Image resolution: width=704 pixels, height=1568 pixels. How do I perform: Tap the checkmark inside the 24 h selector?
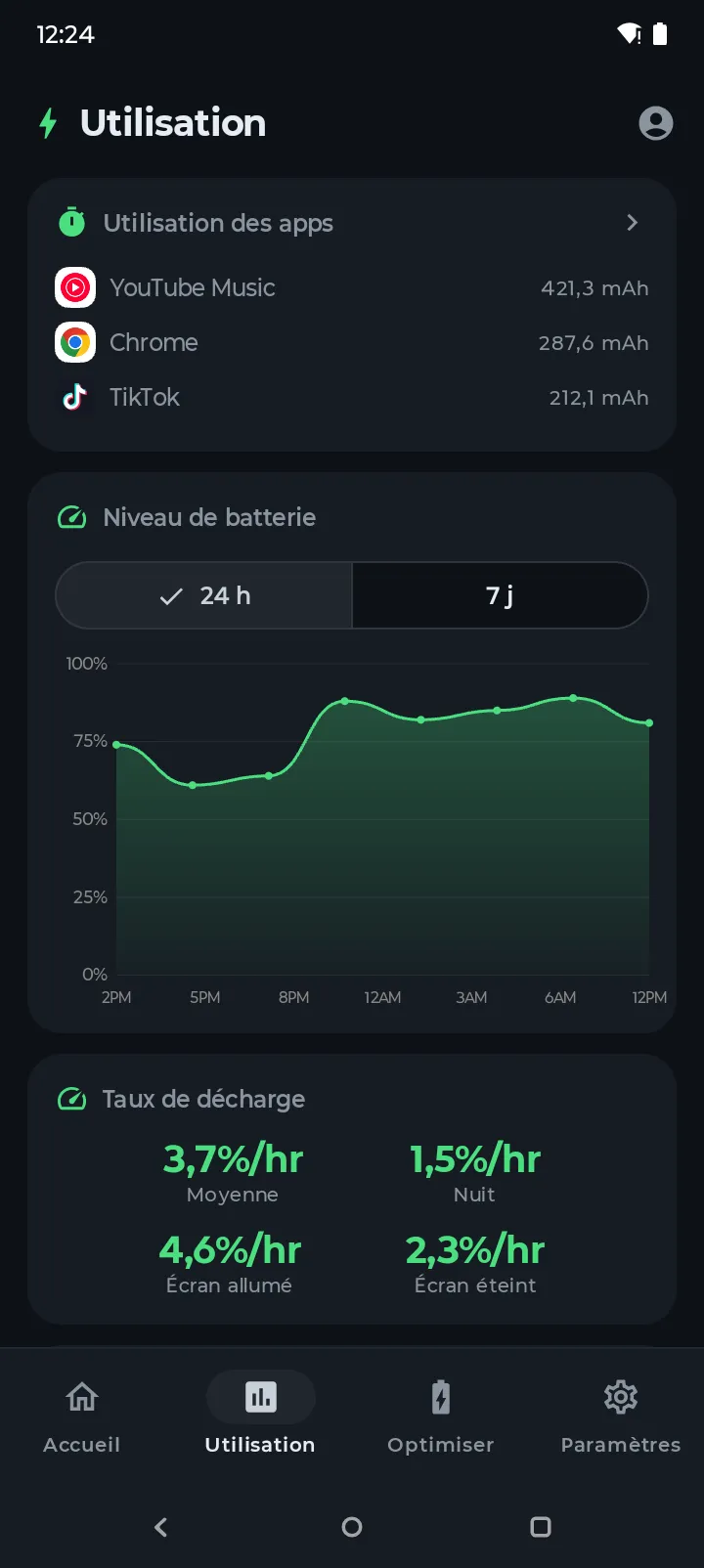171,595
